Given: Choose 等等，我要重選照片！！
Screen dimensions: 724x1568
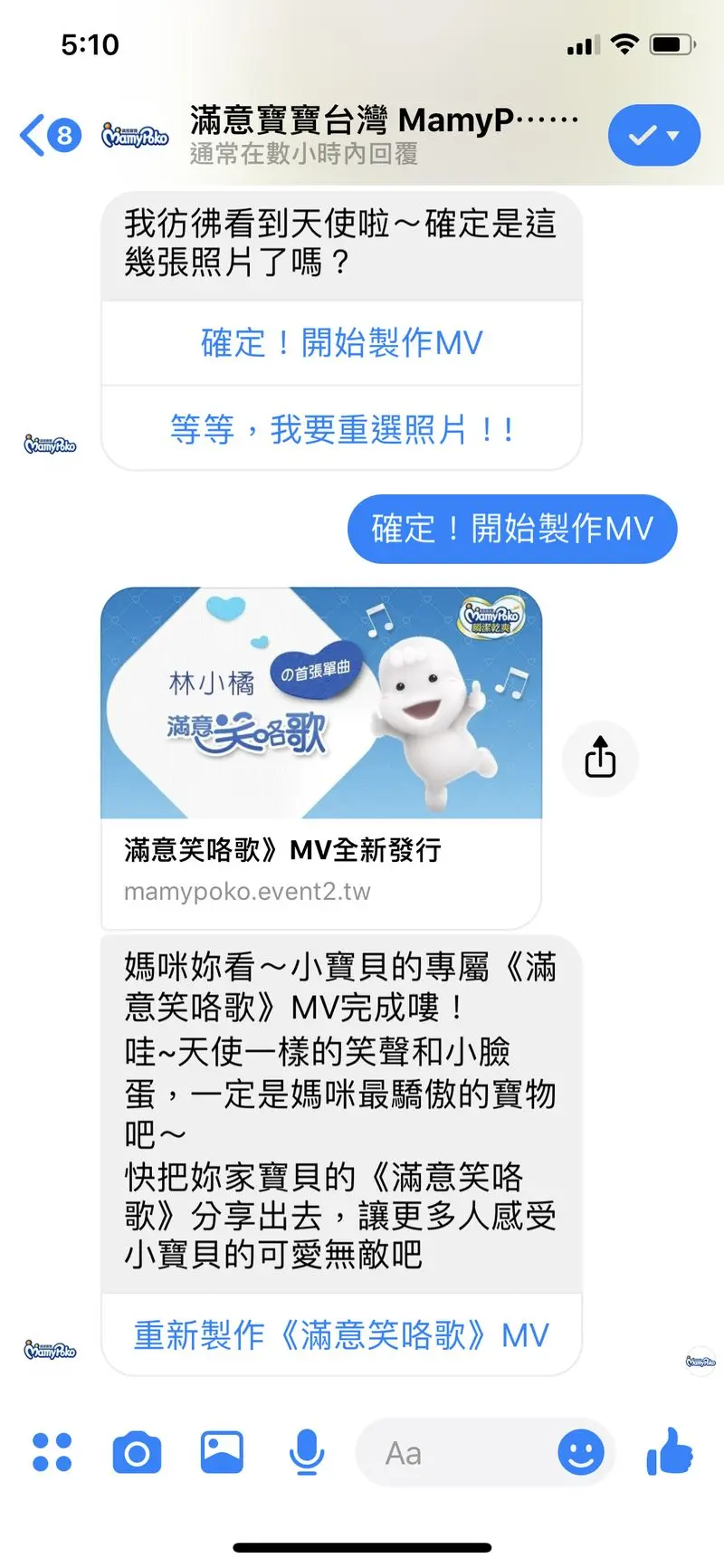Looking at the screenshot, I should 341,429.
